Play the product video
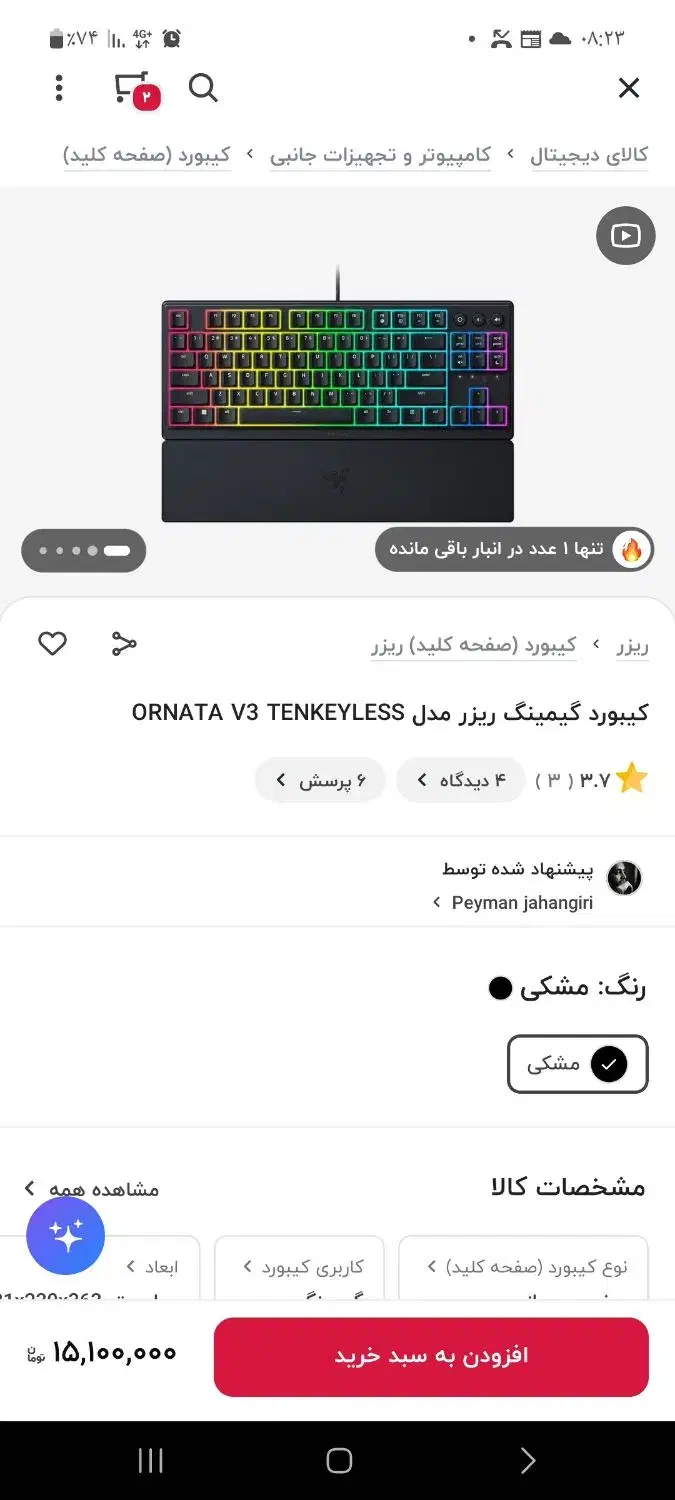Screen dimensions: 675x1500 (625, 236)
